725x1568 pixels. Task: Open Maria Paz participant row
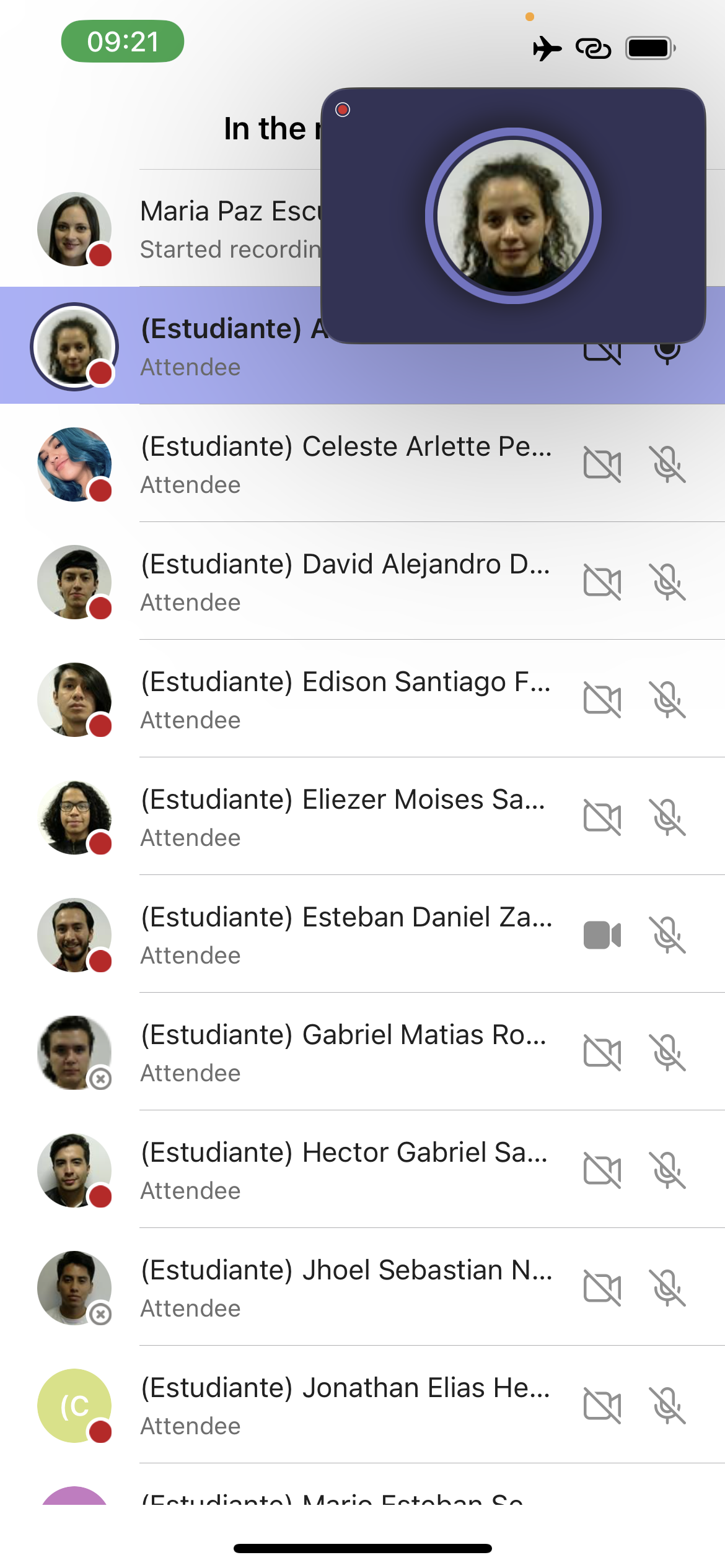(229, 229)
